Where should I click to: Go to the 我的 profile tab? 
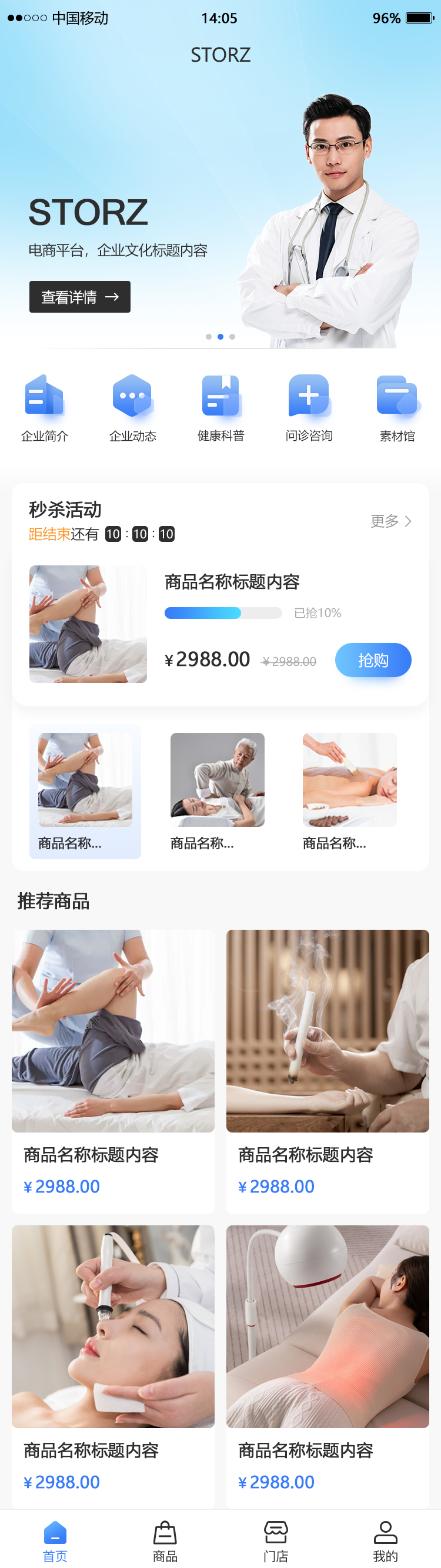pos(386,1540)
